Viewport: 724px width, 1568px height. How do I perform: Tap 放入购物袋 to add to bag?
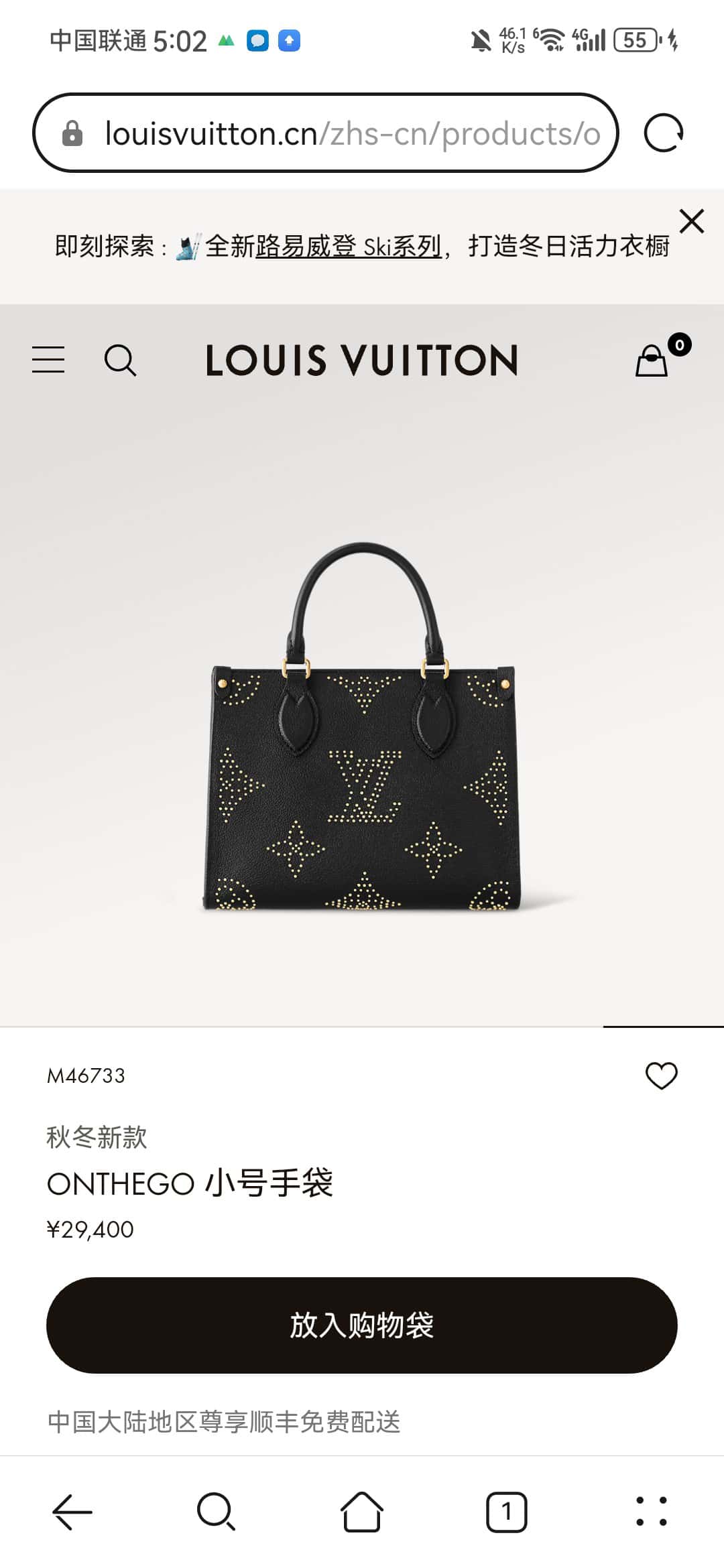pos(362,1325)
